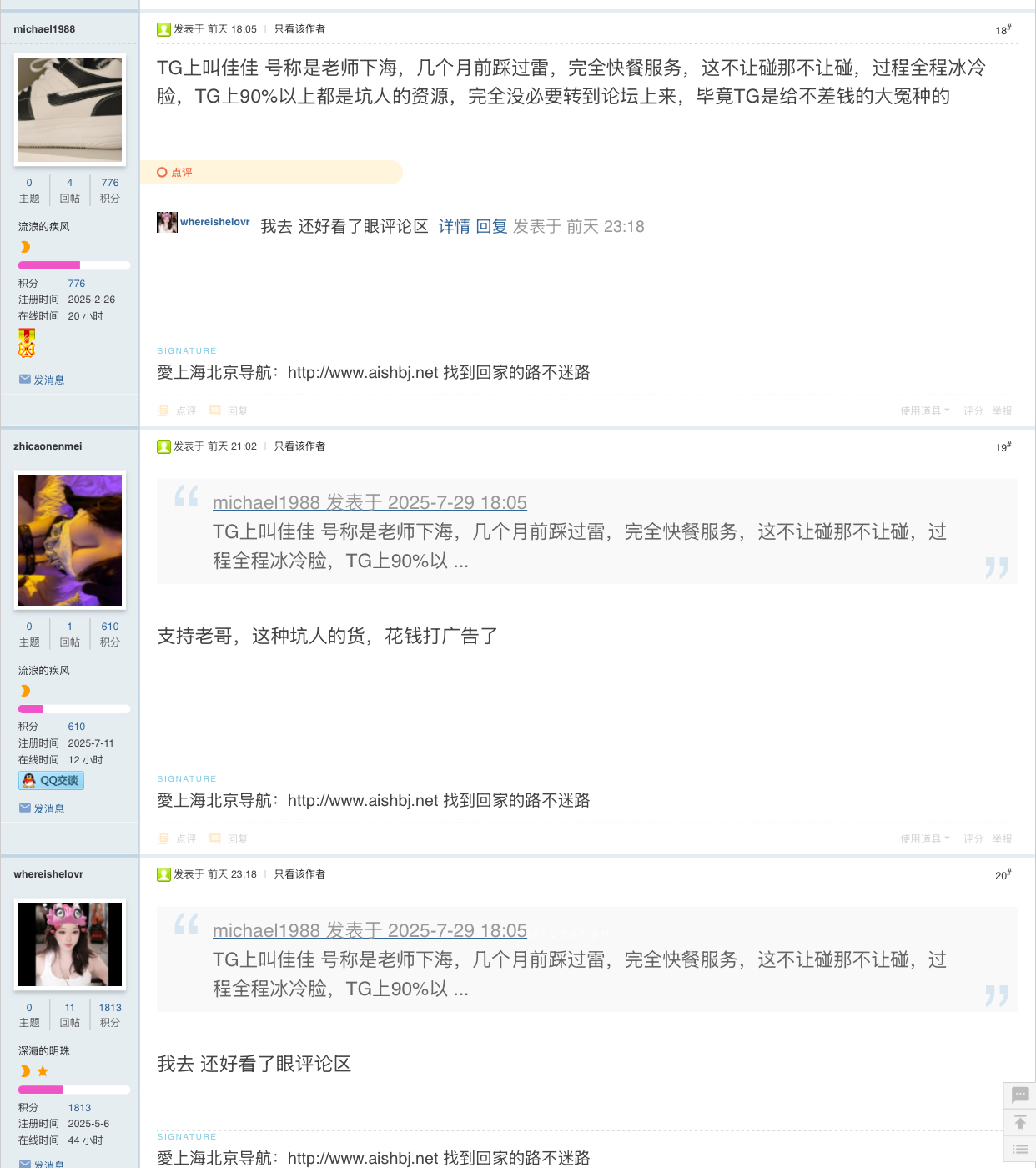Show only michael1988's posts on floor 18

point(299,29)
